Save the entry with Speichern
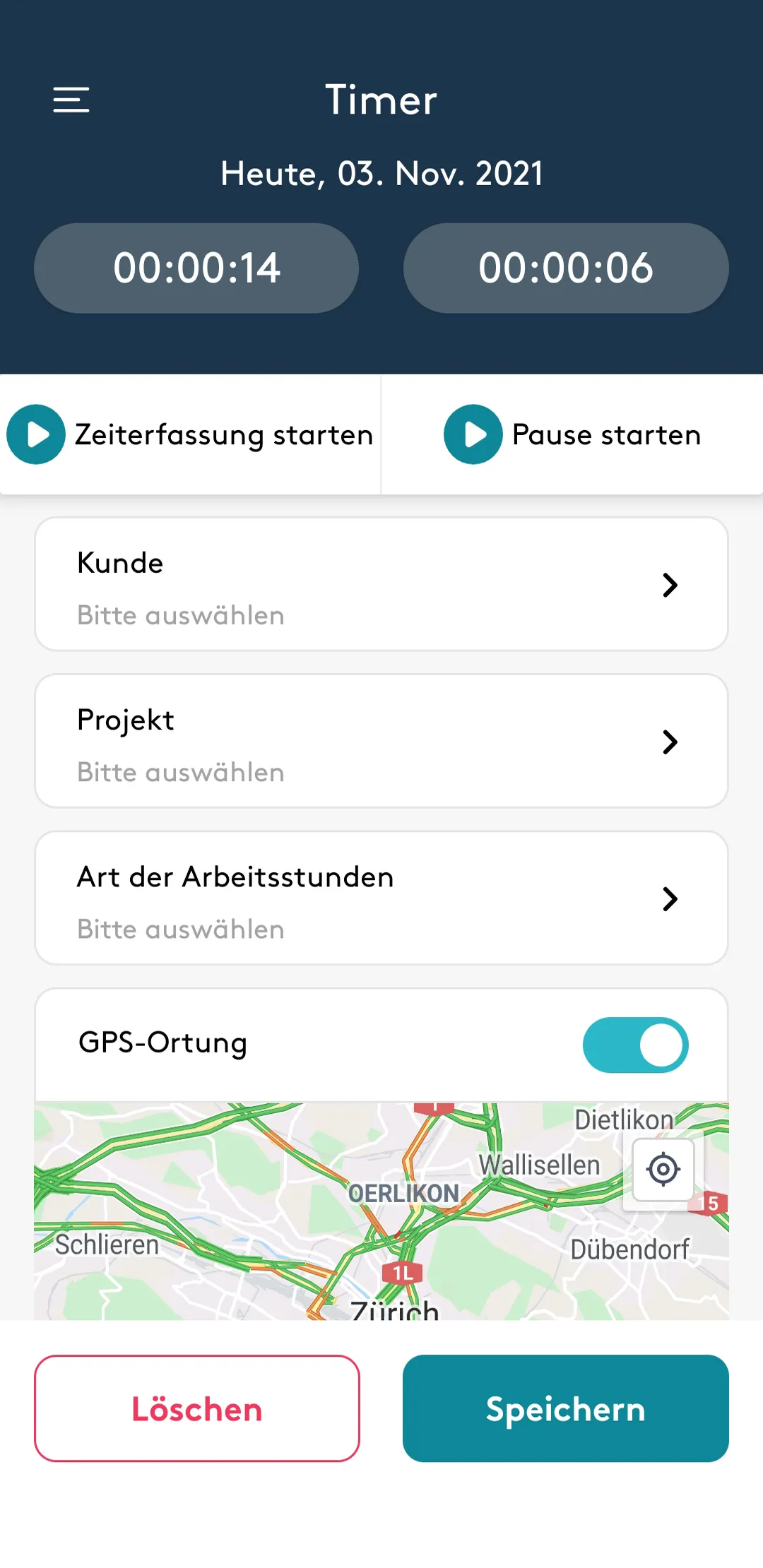This screenshot has width=763, height=1568. coord(566,1408)
